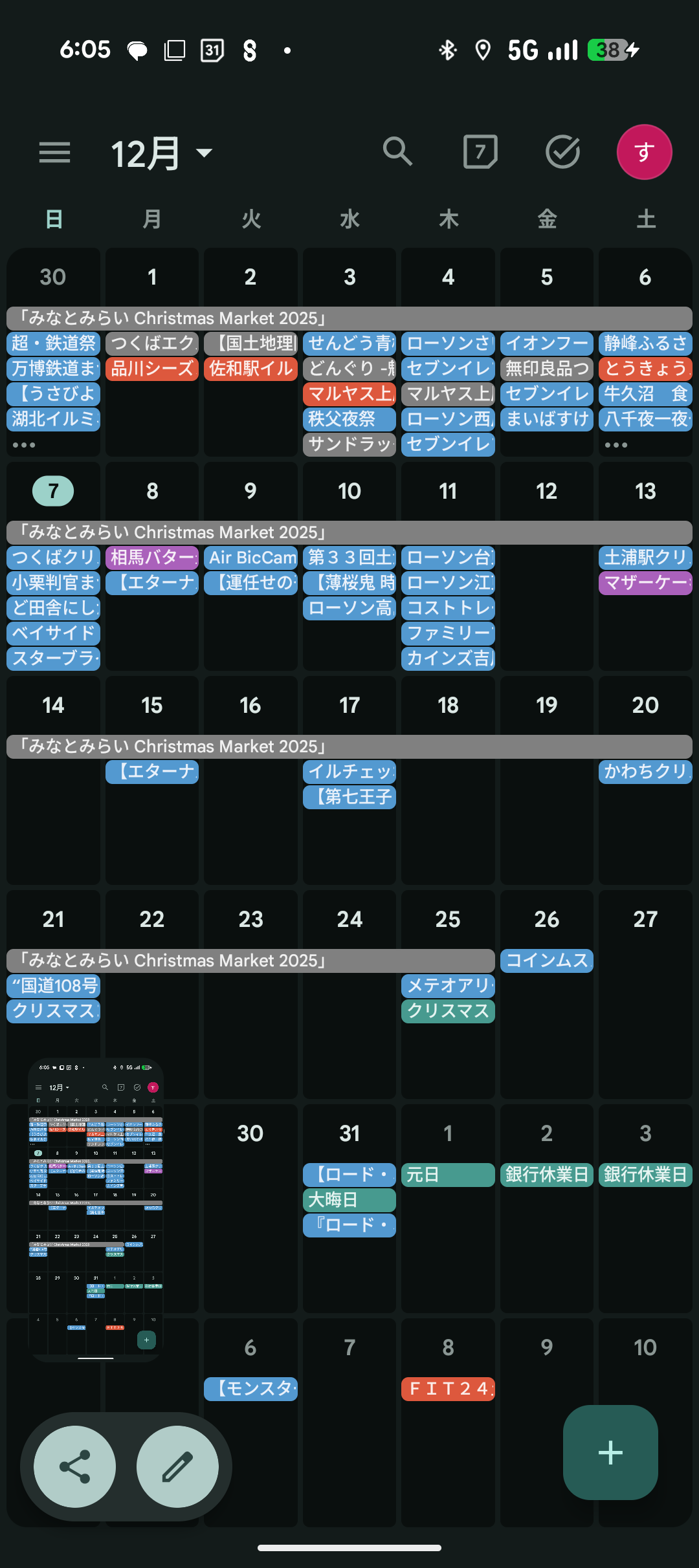Share the captured screenshot
699x1568 pixels.
pyautogui.click(x=75, y=1466)
